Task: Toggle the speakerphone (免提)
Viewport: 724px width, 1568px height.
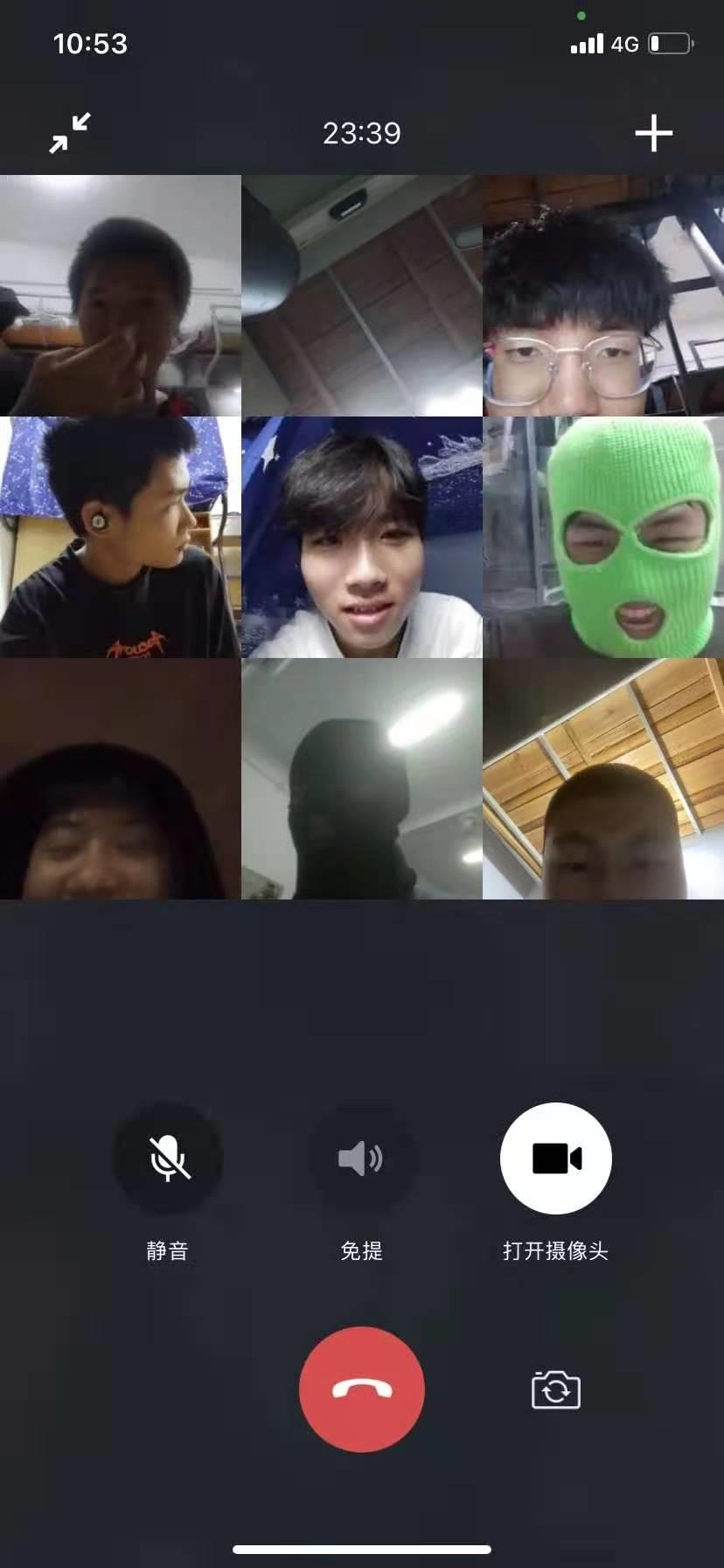Action: [361, 1158]
